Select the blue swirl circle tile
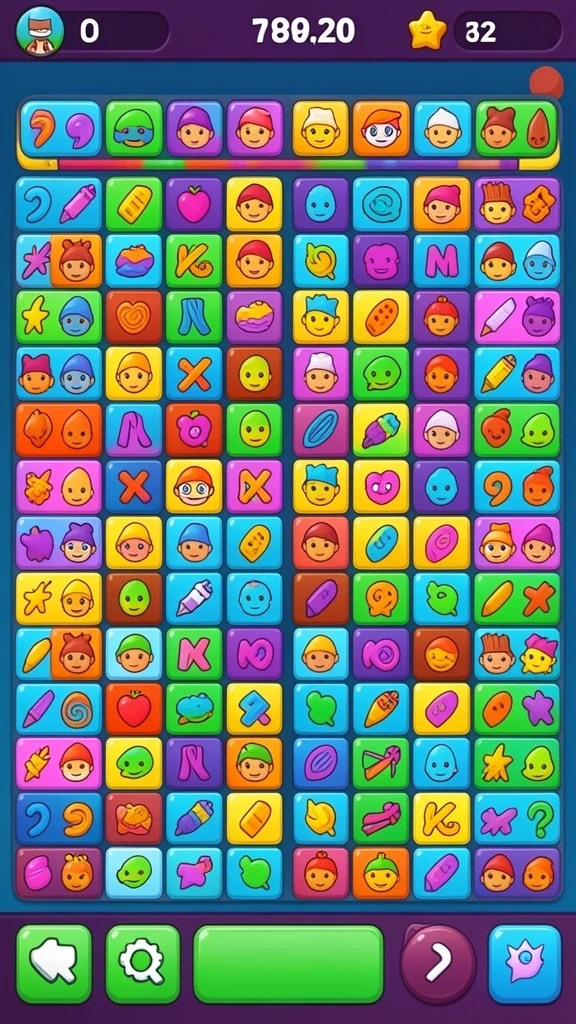Viewport: 576px width, 1024px height. click(x=381, y=203)
